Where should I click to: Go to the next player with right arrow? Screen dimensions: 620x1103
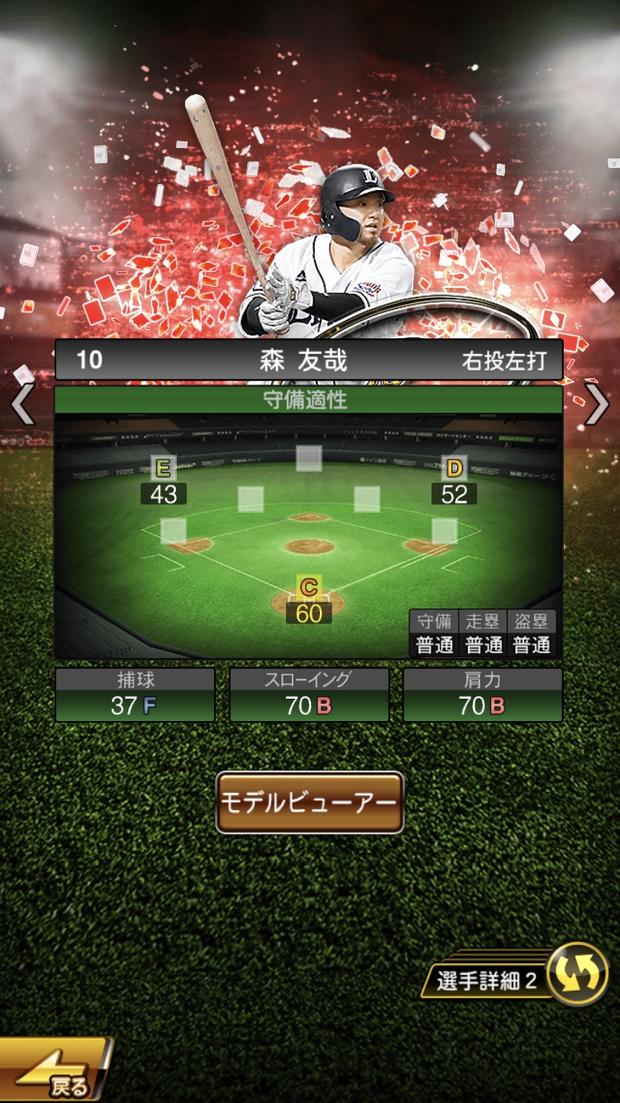[597, 403]
